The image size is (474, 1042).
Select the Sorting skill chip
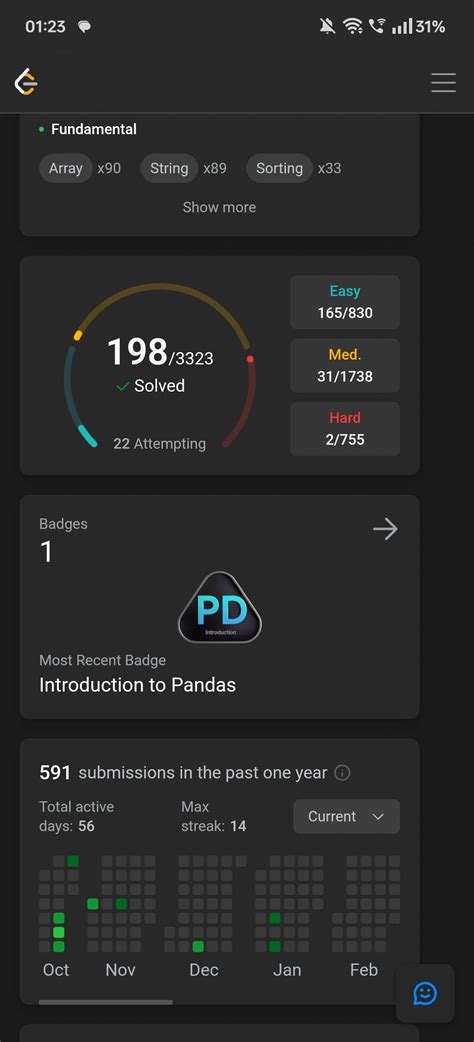click(x=279, y=168)
